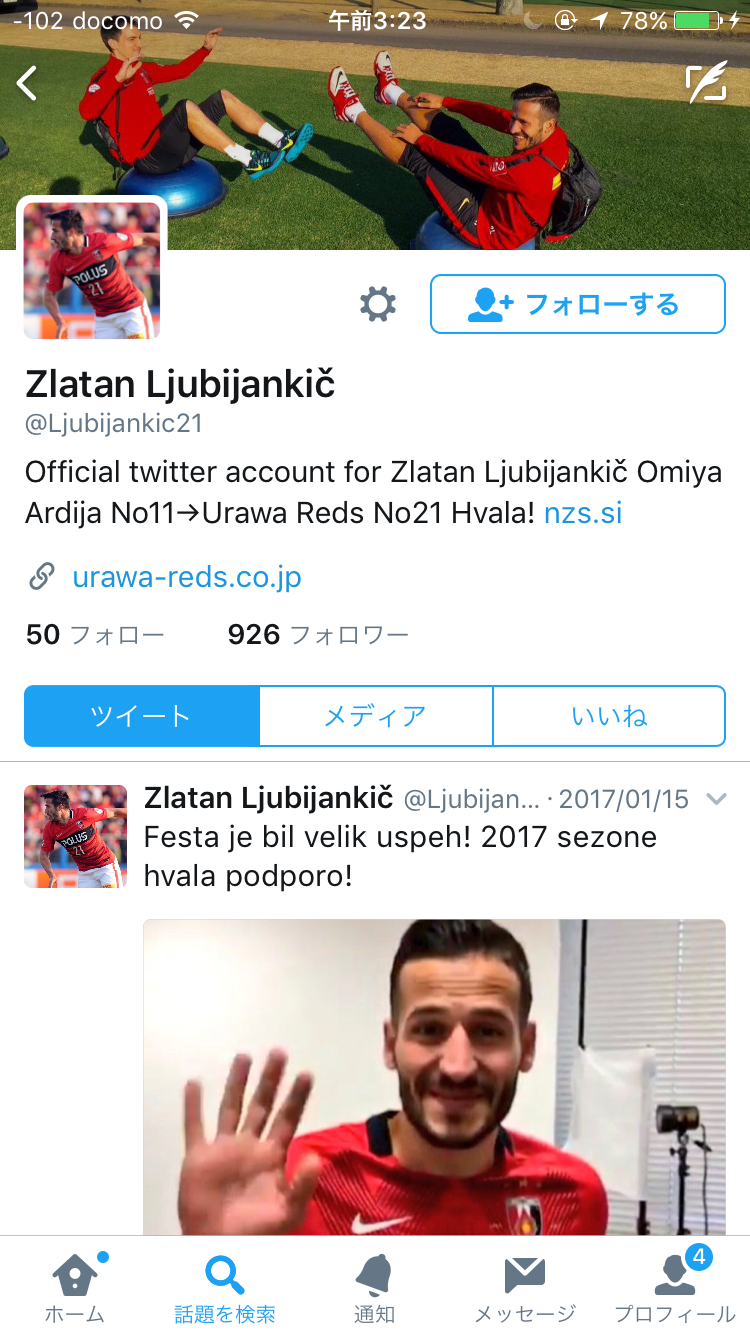Switch to the プロフィール tab
Image resolution: width=750 pixels, height=1334 pixels.
(674, 1286)
